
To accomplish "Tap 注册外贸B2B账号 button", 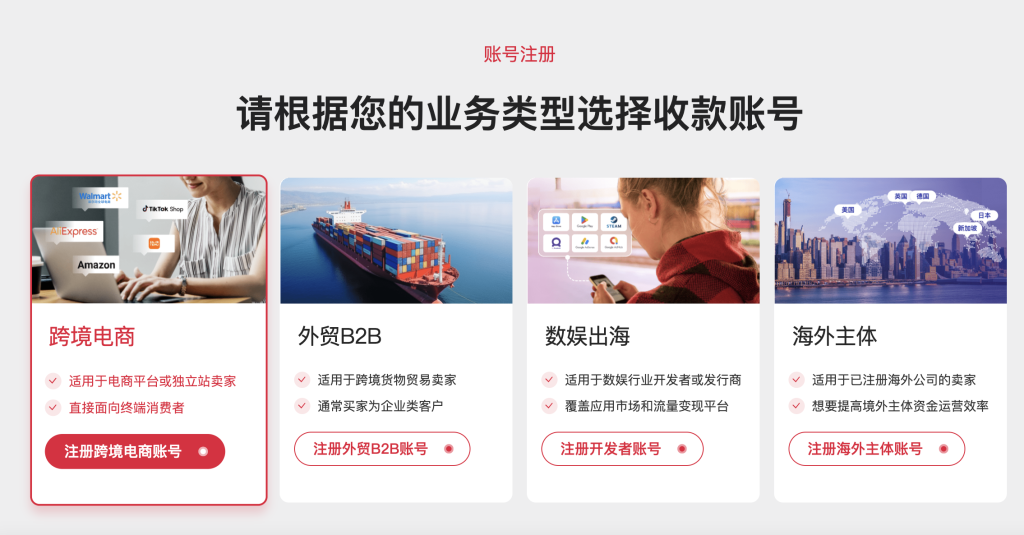I will [x=382, y=449].
